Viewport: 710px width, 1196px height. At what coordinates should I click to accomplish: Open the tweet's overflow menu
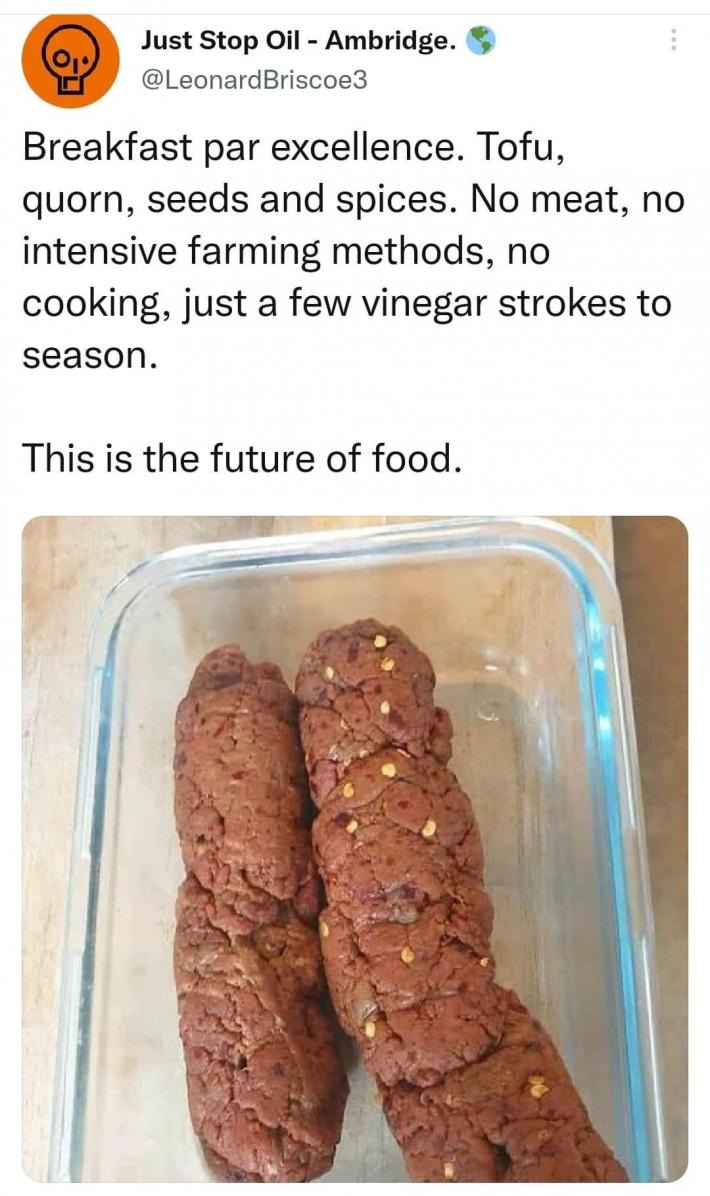673,40
